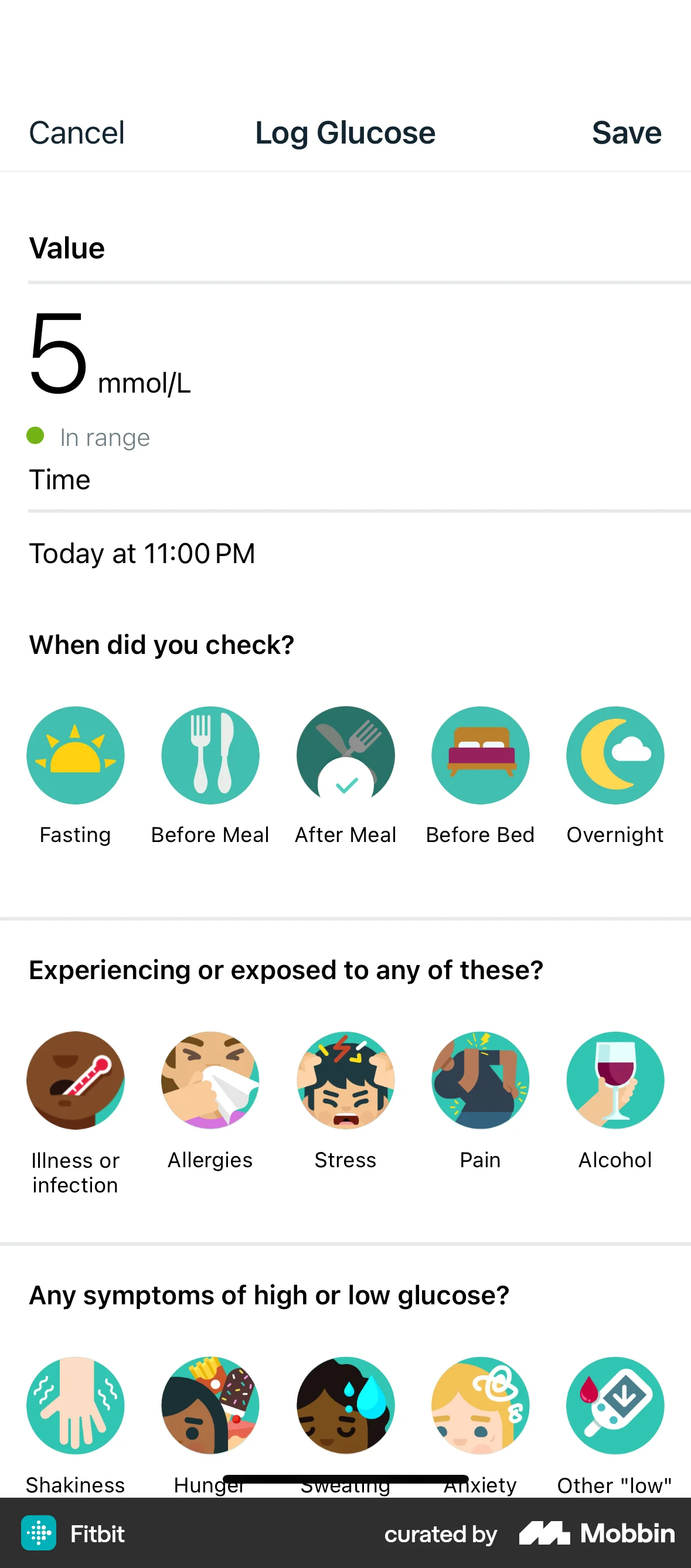Deselect the checked After Meal option
Image resolution: width=691 pixels, height=1568 pixels.
pos(345,755)
